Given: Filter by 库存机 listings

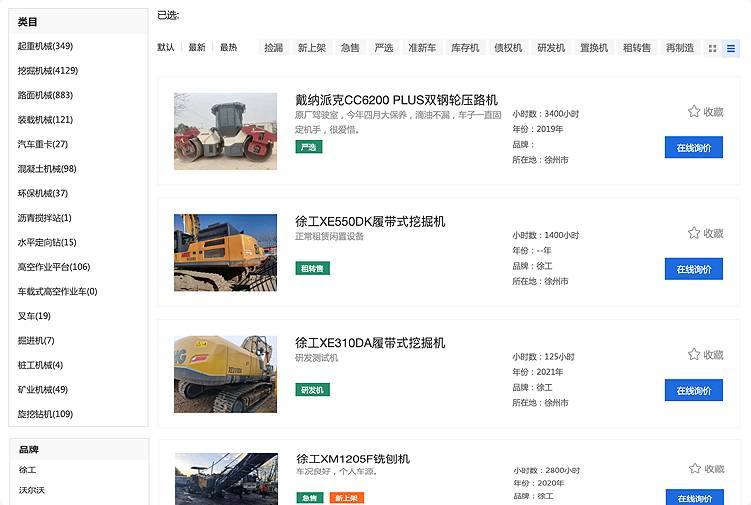Looking at the screenshot, I should pyautogui.click(x=465, y=48).
